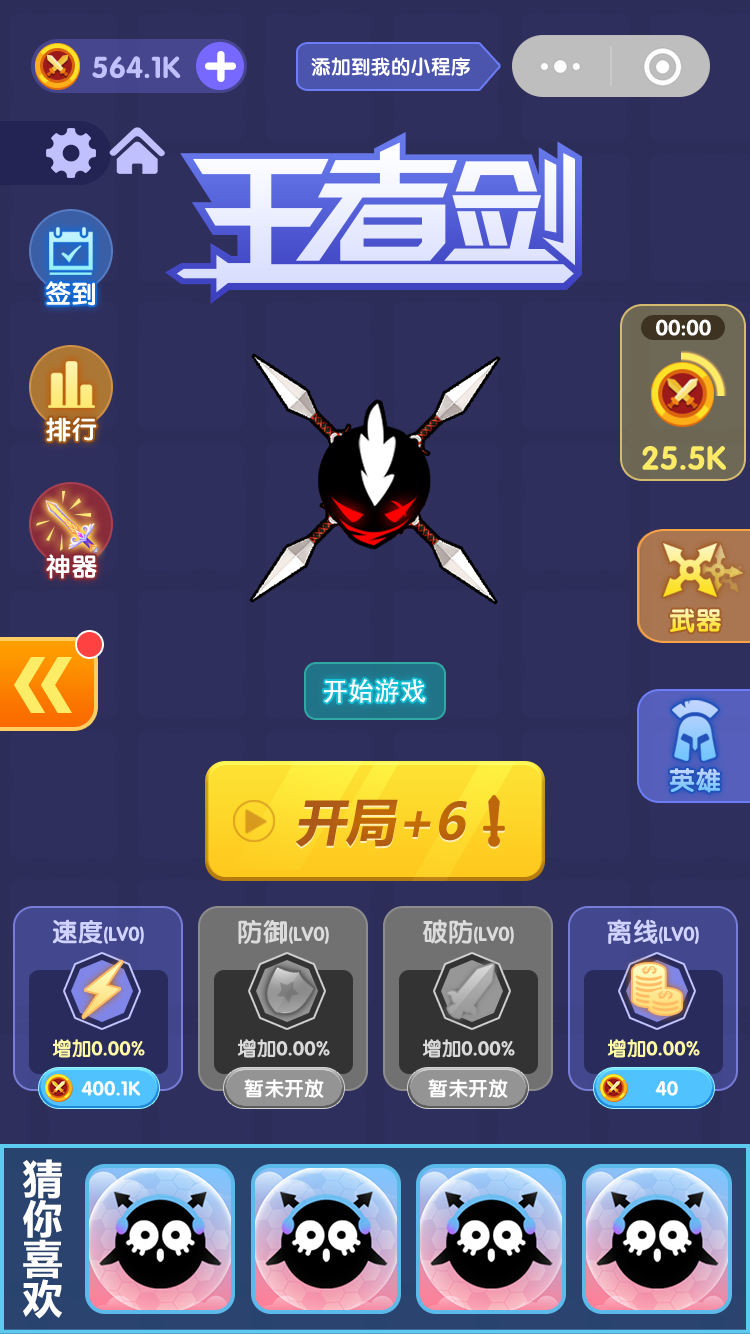The width and height of the screenshot is (750, 1334).
Task: Expand the orange double-arrow side panel
Action: (x=46, y=685)
